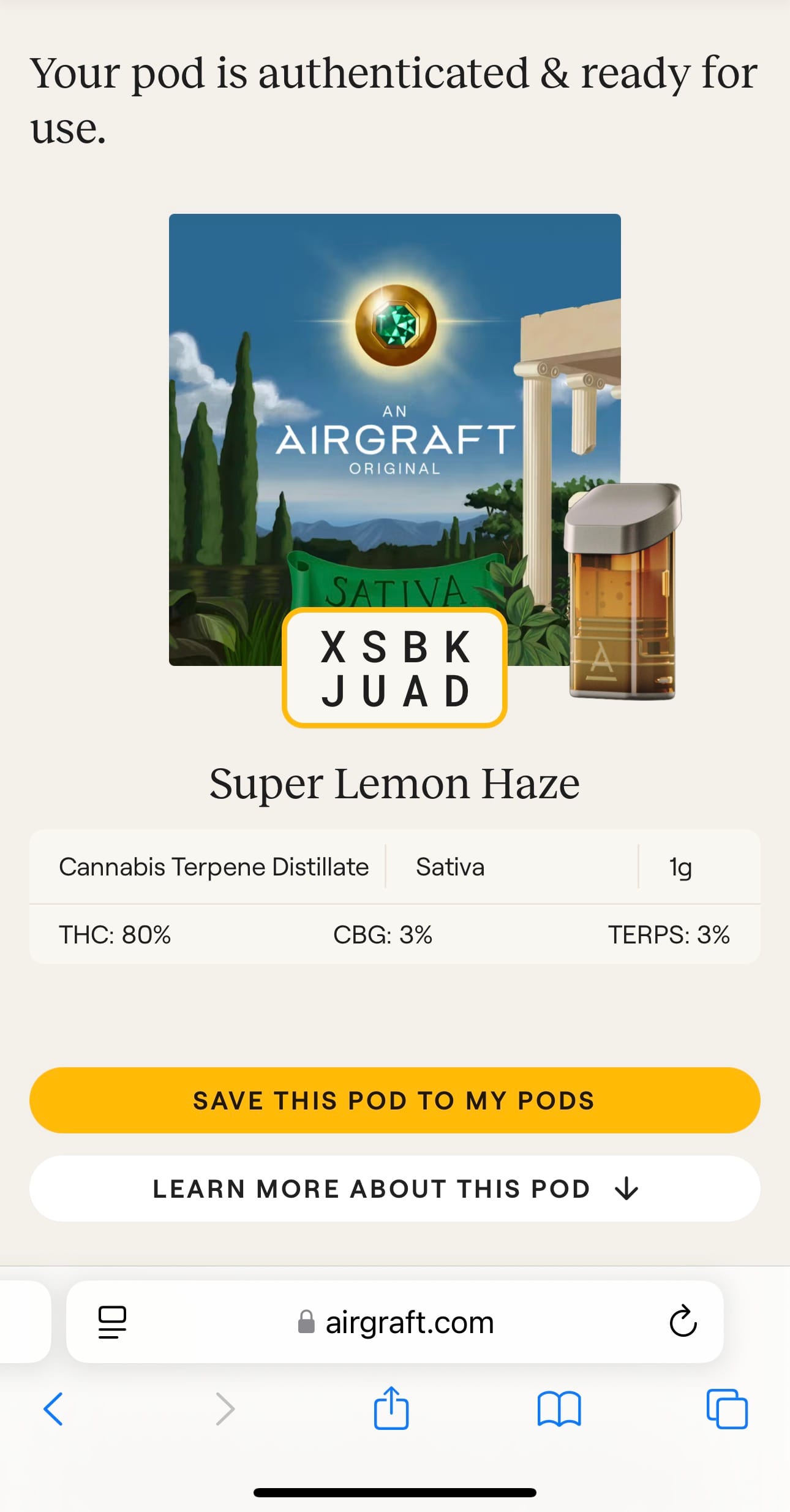Open the page format menu in address bar

coord(112,1321)
